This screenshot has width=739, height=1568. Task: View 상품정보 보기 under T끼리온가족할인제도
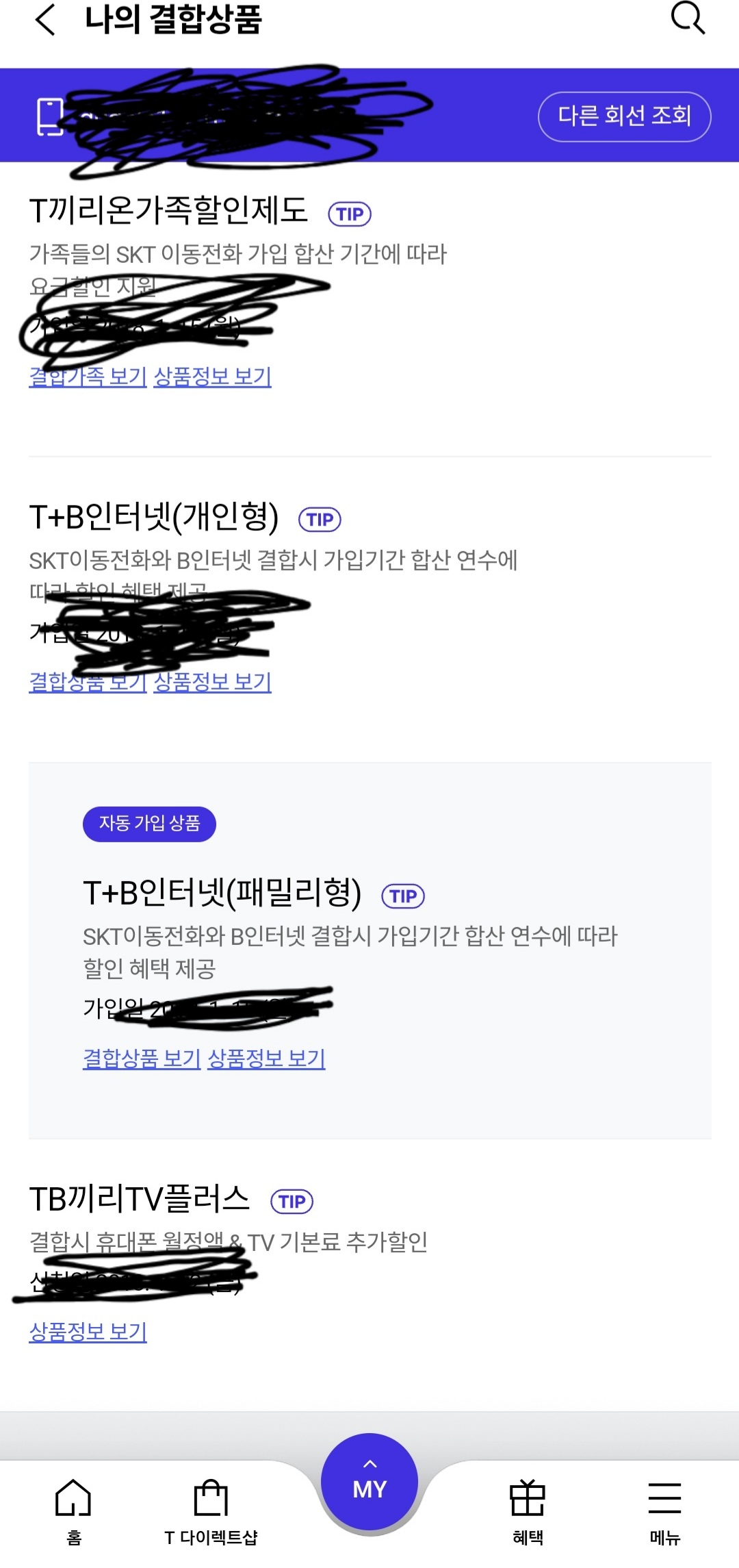[x=213, y=376]
